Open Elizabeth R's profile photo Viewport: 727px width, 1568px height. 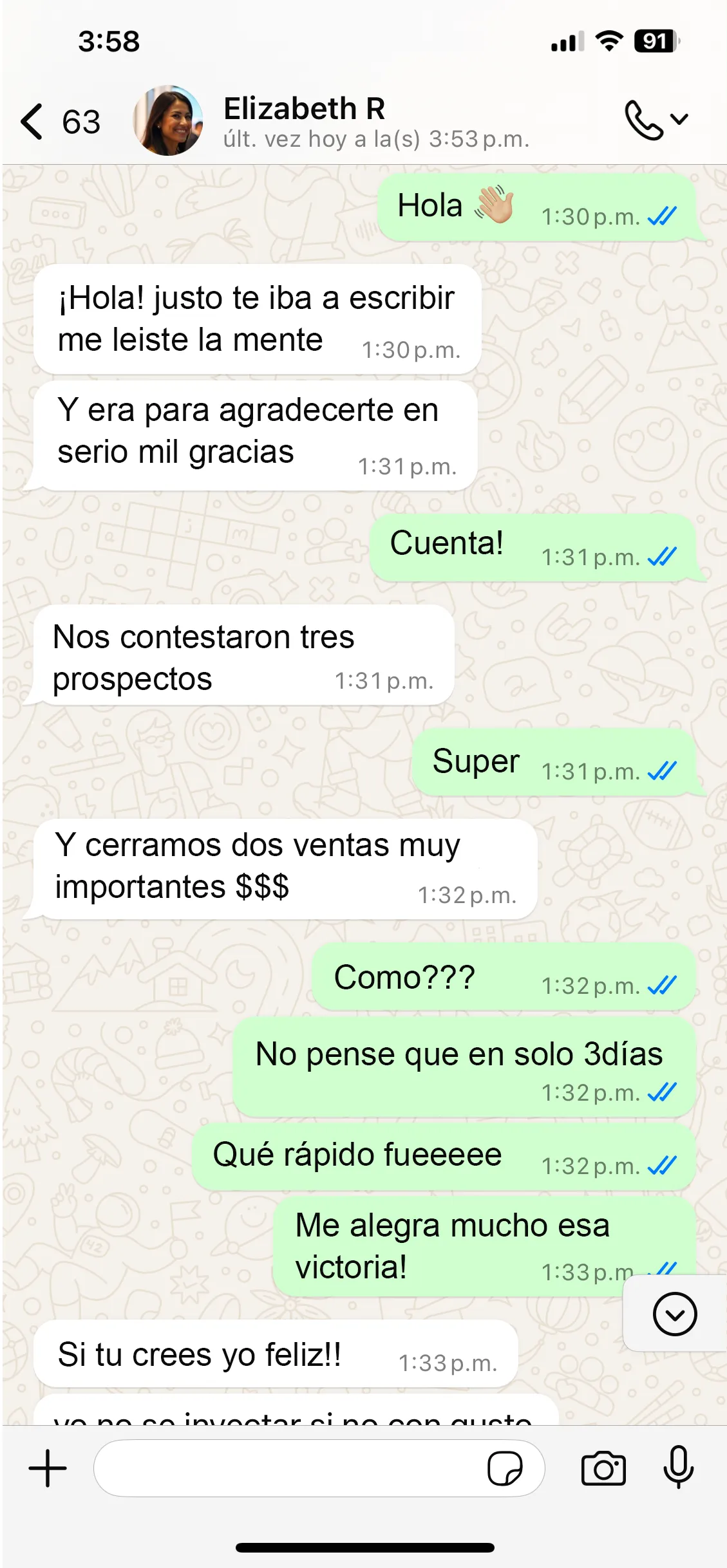[167, 121]
